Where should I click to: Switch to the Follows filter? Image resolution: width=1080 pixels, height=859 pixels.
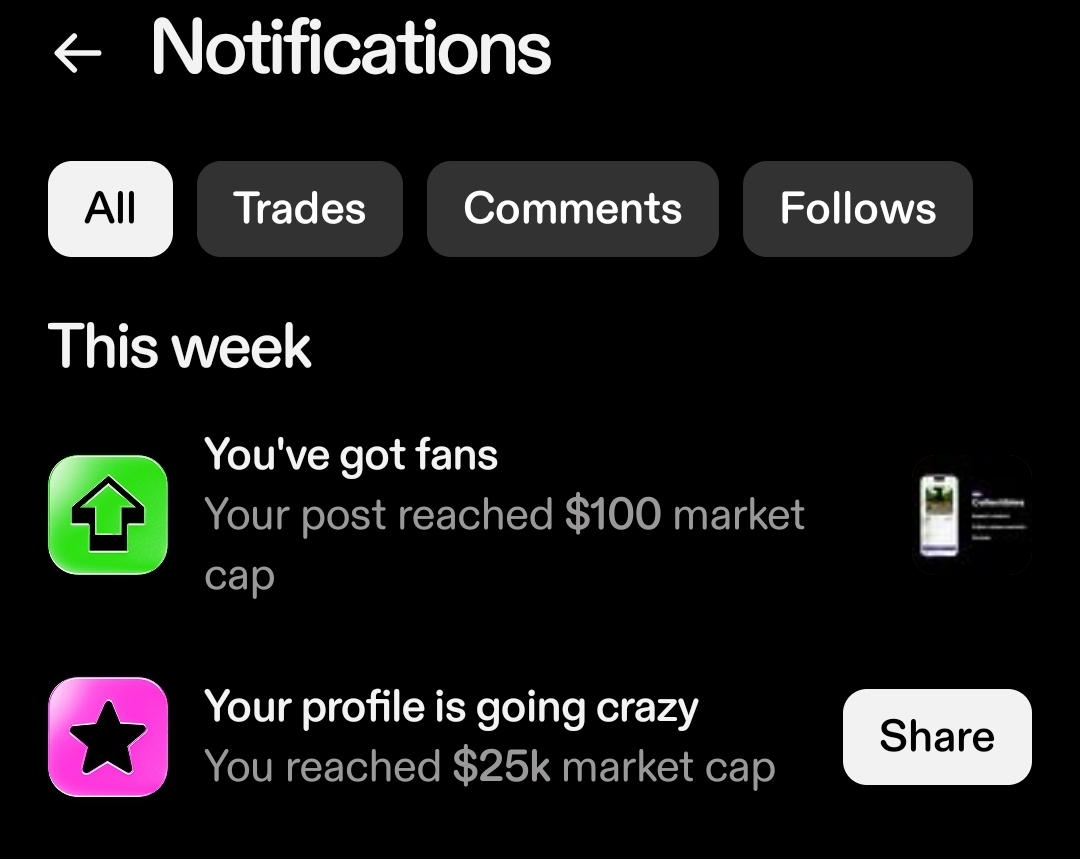click(857, 209)
